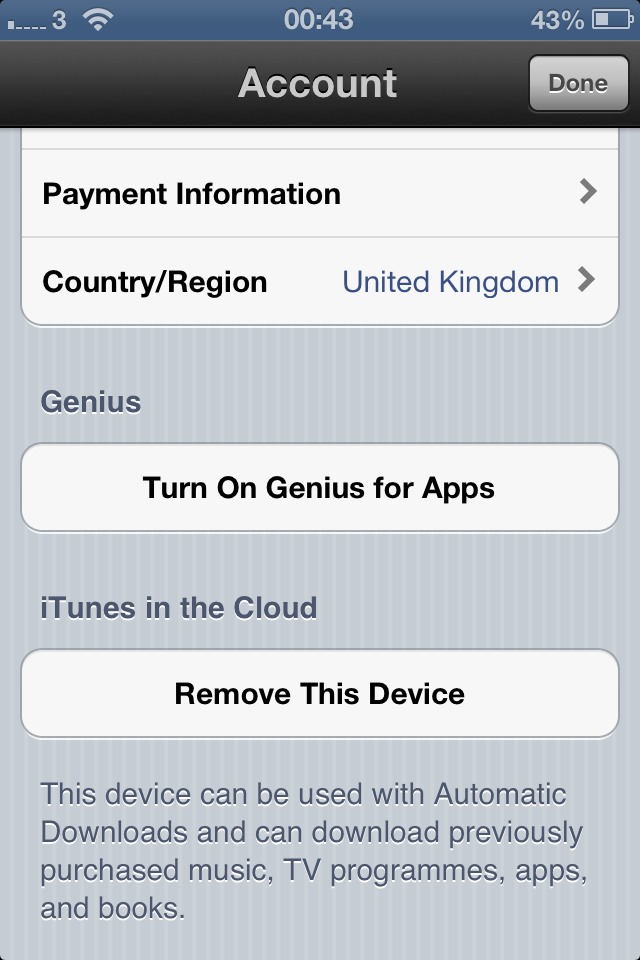This screenshot has height=960, width=640.
Task: Change Country/Region from United Kingdom
Action: 320,281
